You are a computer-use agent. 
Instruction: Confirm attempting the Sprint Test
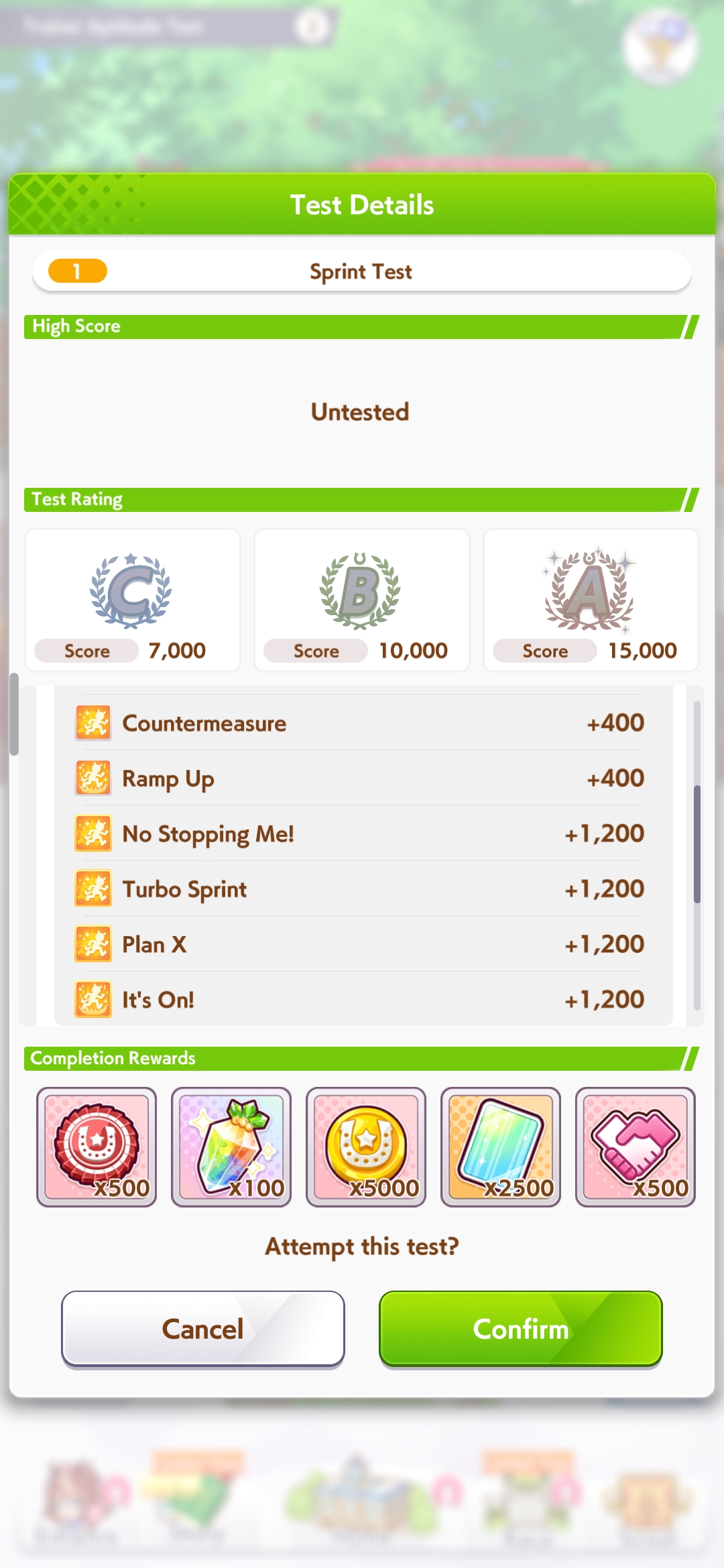(x=521, y=1329)
